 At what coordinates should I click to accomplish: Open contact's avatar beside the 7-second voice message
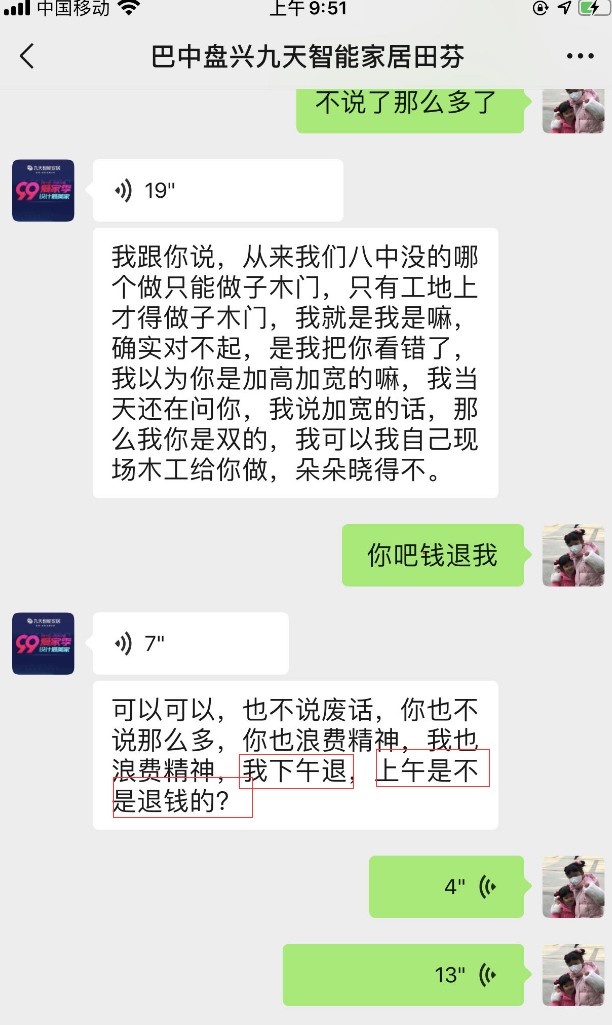43,643
